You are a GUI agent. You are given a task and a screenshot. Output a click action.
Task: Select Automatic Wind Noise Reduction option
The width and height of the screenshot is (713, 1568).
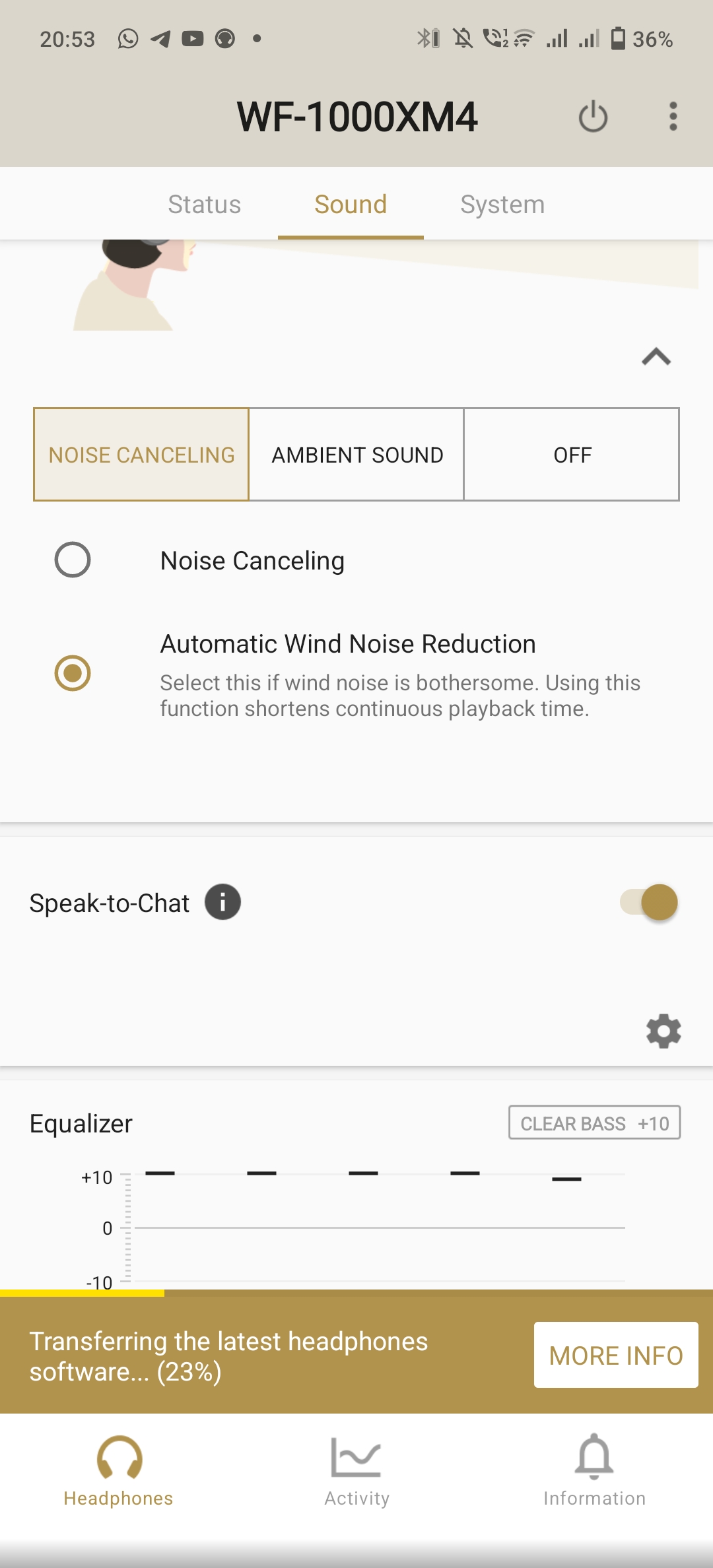pyautogui.click(x=73, y=673)
